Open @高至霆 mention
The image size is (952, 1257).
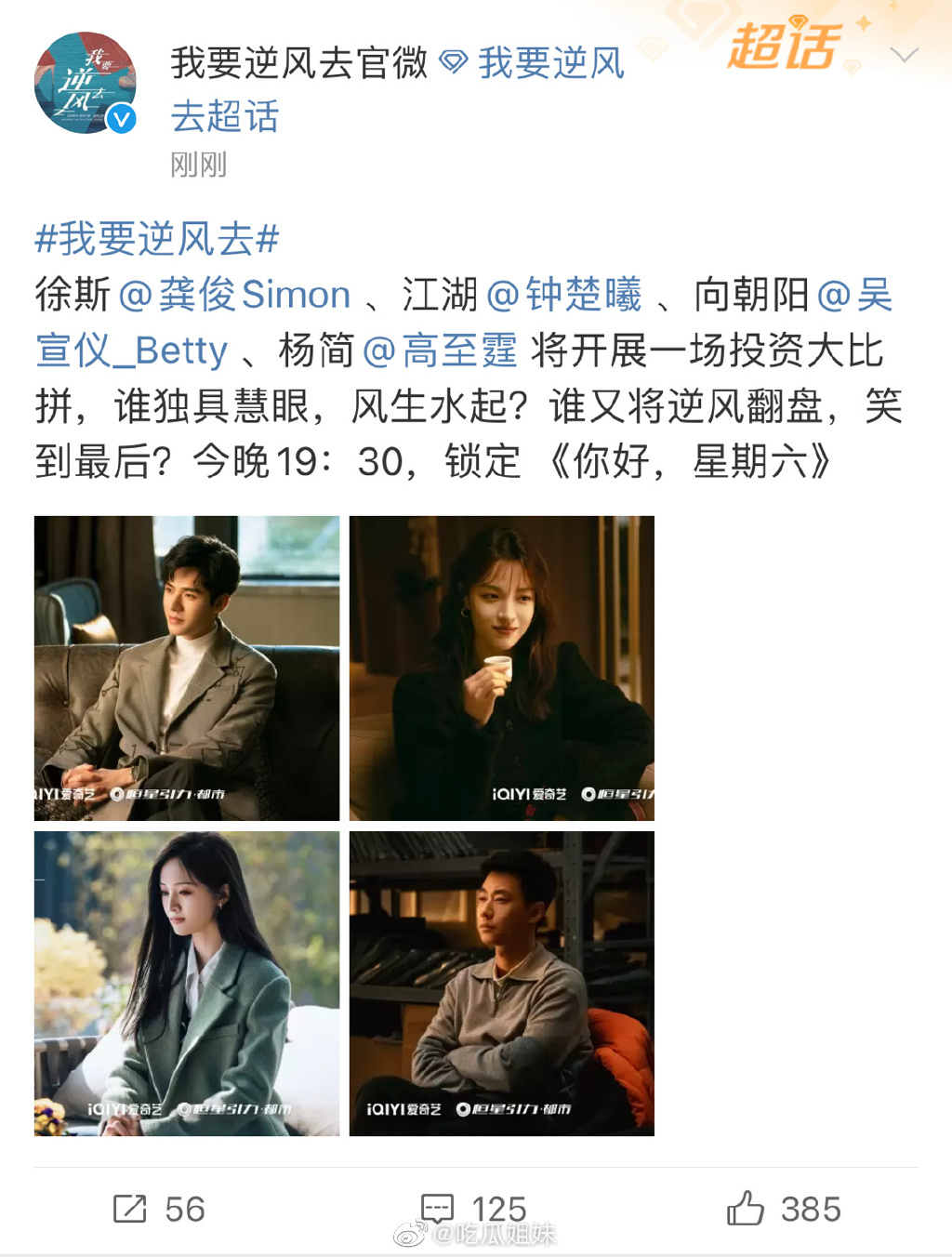440,351
